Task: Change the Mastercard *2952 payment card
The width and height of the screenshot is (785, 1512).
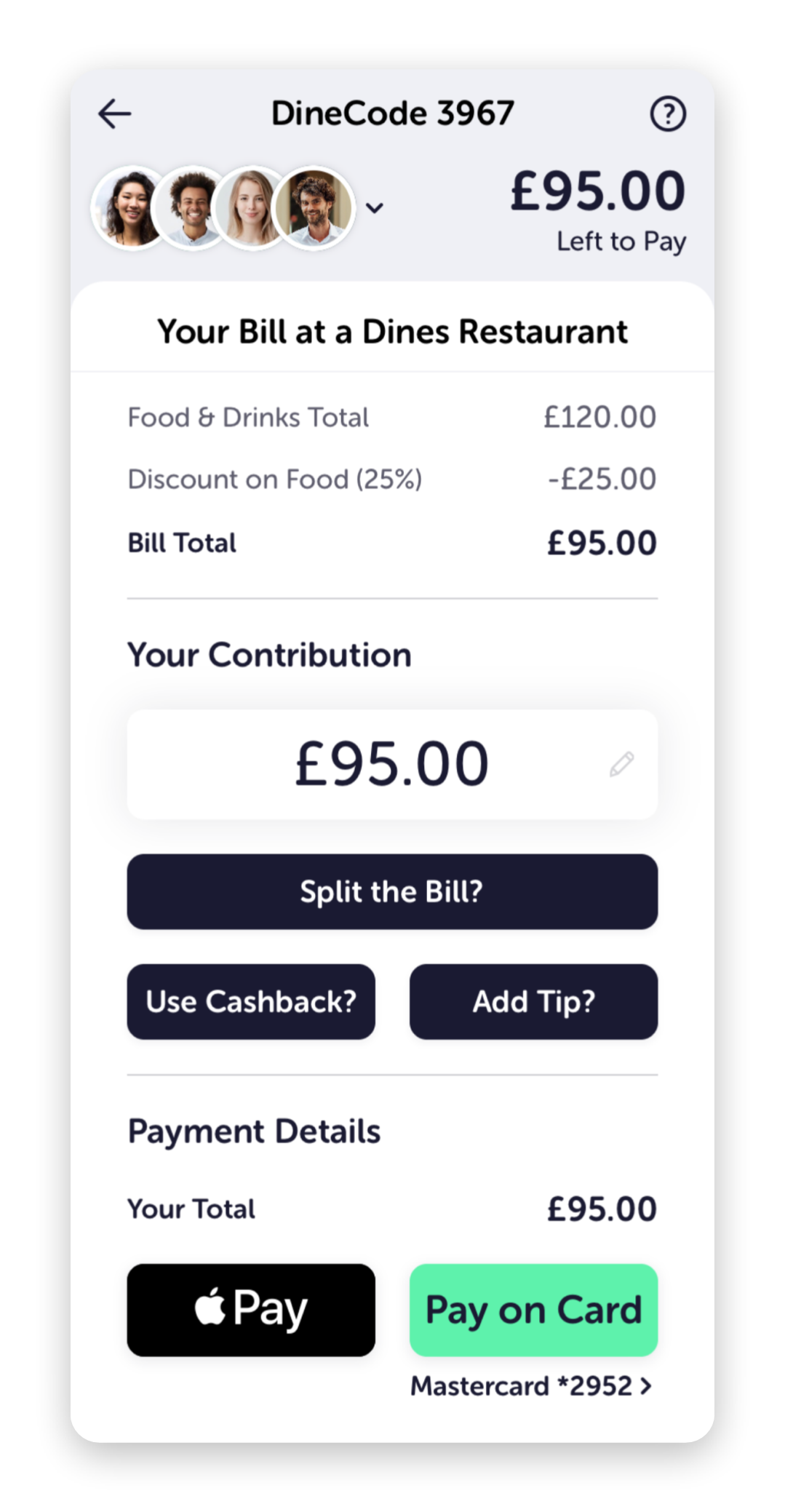Action: pyautogui.click(x=531, y=1386)
